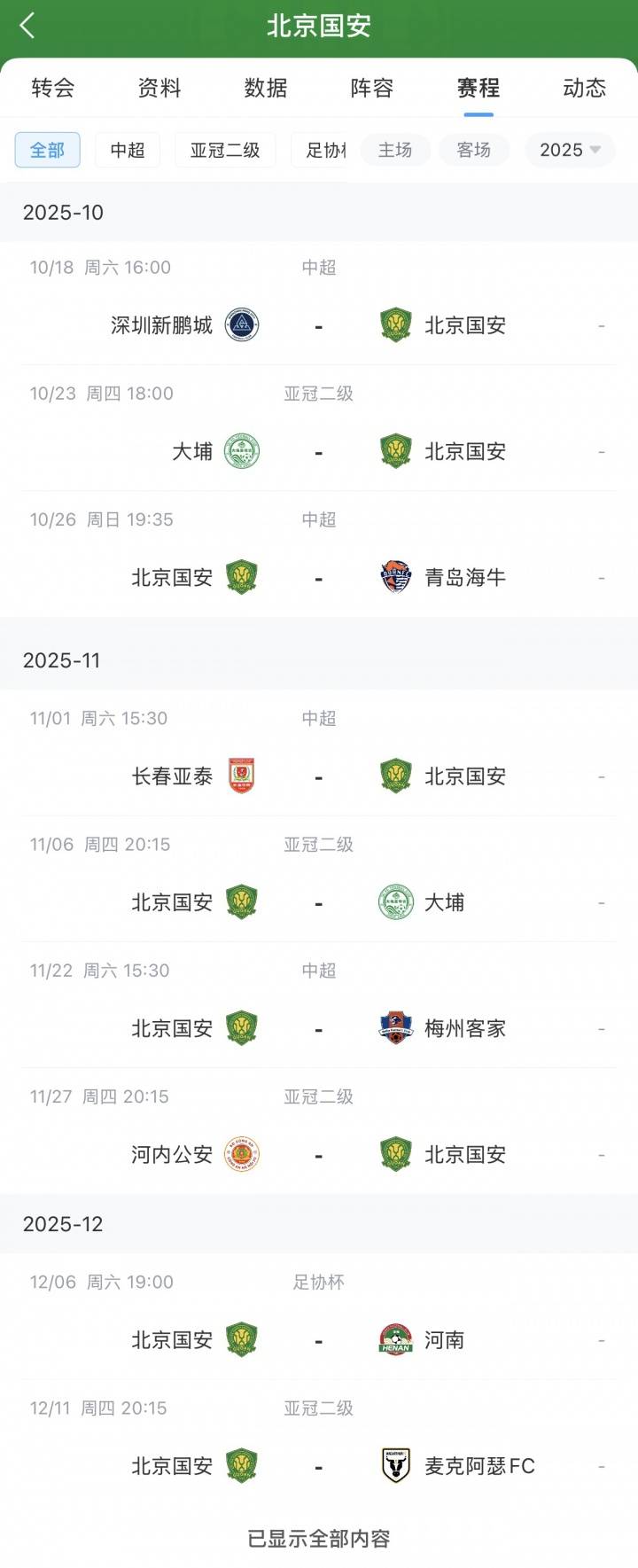The image size is (638, 1568).
Task: Switch to the 阵容 tab
Action: (x=372, y=88)
